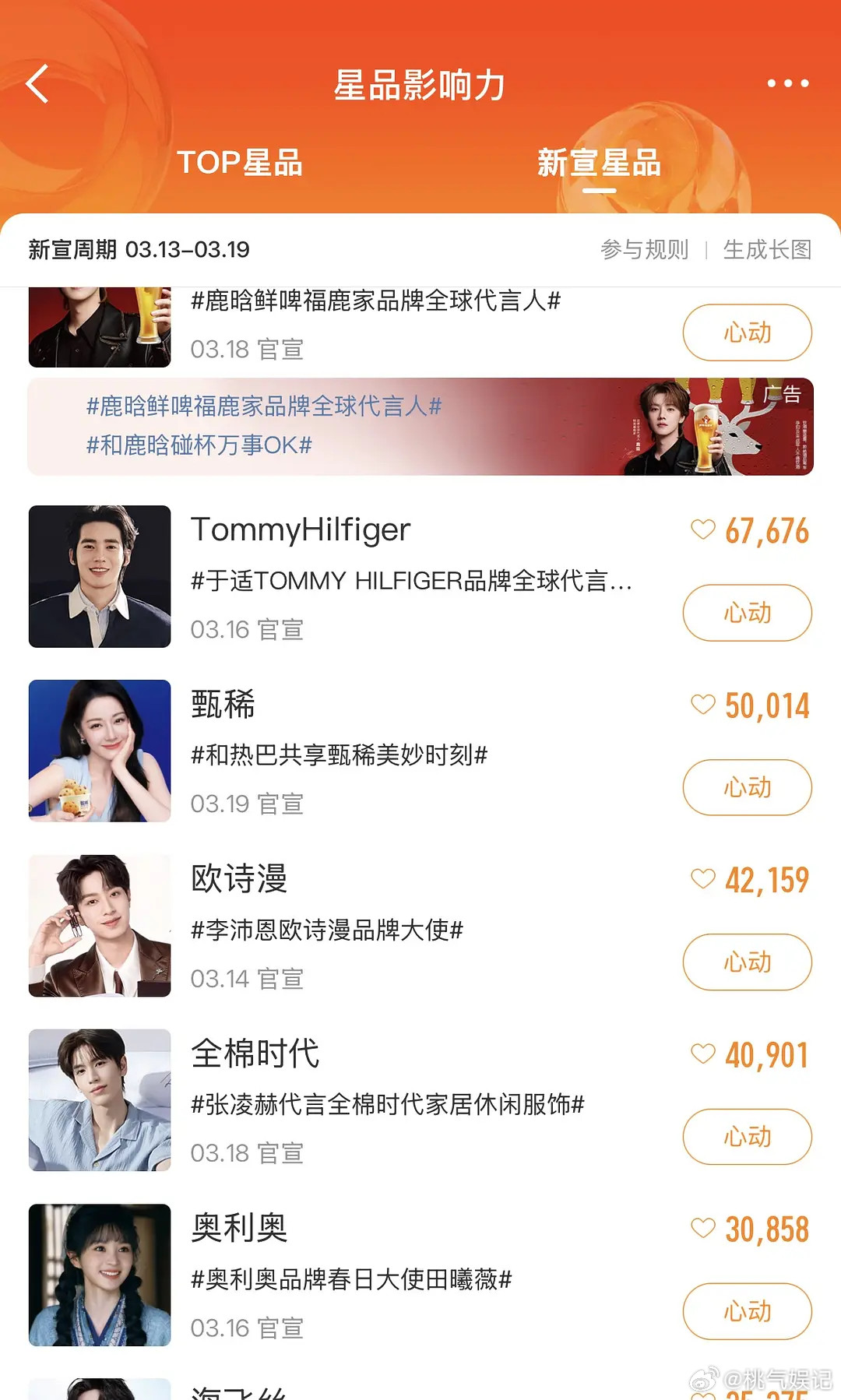Click 生成长图 to generate a long image
This screenshot has width=841, height=1400.
pos(768,250)
